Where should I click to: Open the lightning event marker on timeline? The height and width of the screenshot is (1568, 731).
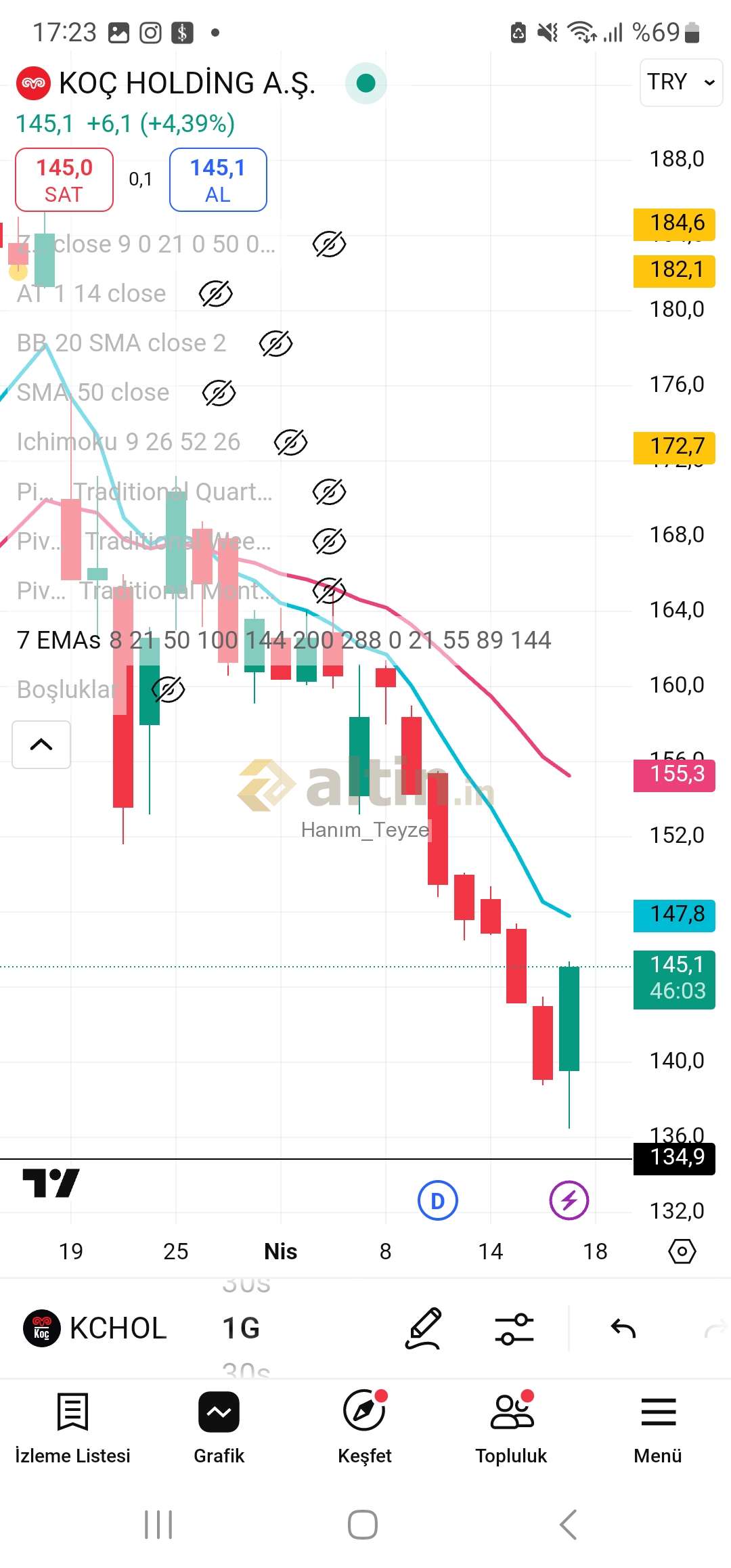[x=569, y=1200]
